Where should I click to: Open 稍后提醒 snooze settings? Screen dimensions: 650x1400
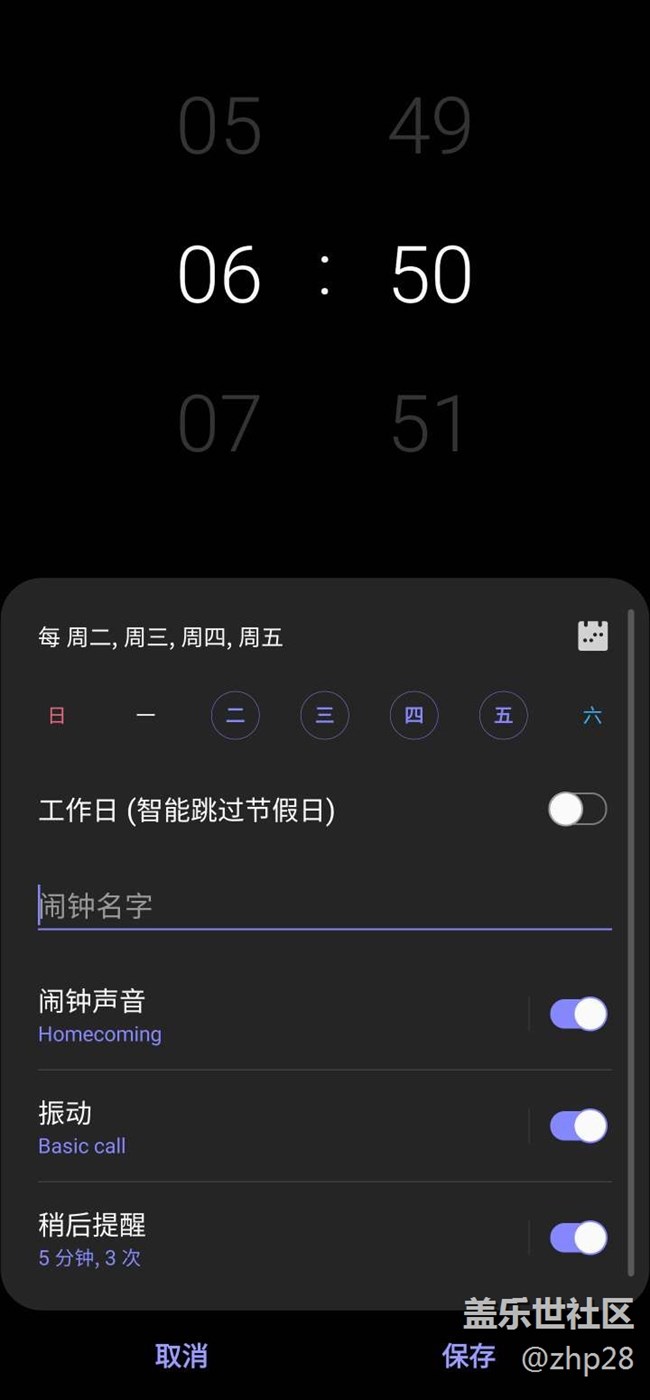[x=280, y=1238]
